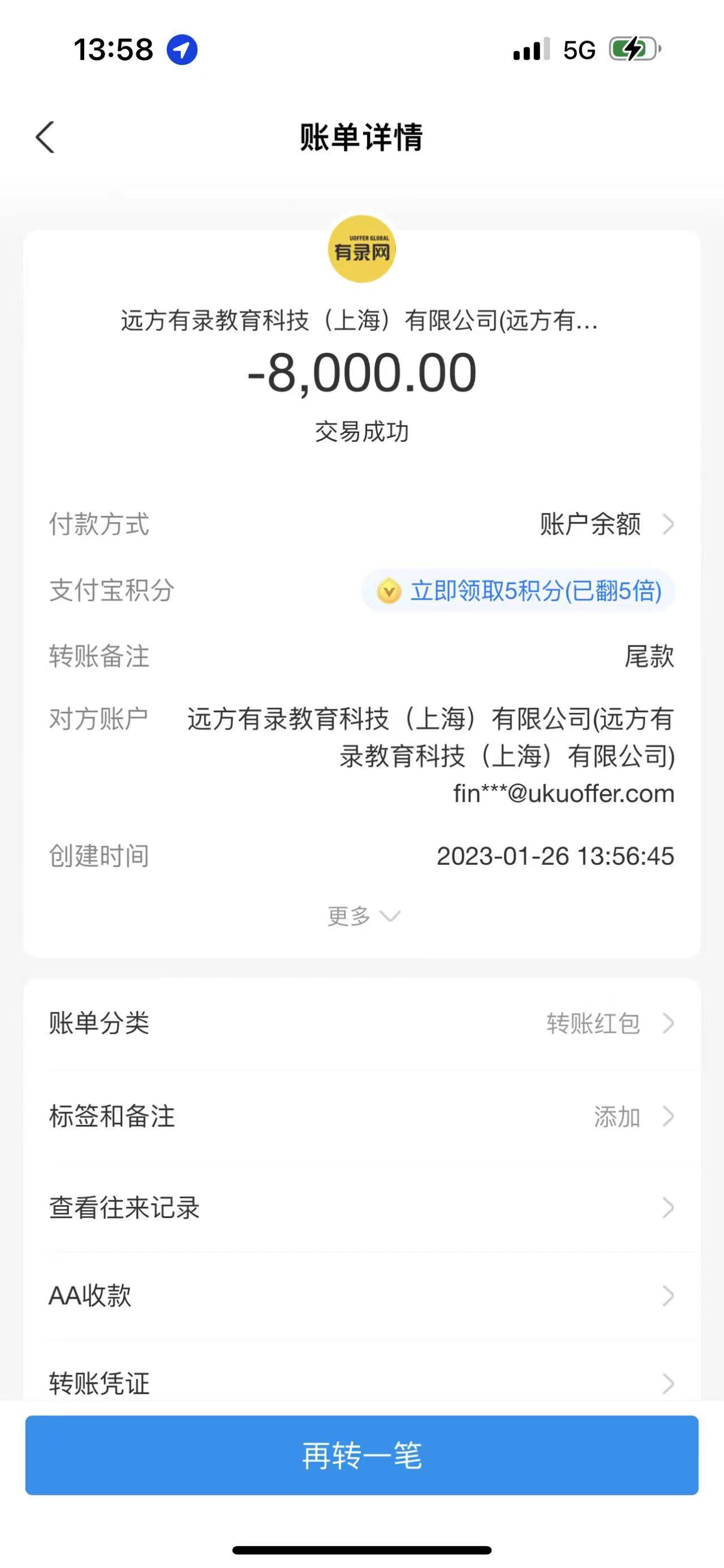Open the 有录网 payee avatar
Viewport: 724px width, 1568px height.
361,250
